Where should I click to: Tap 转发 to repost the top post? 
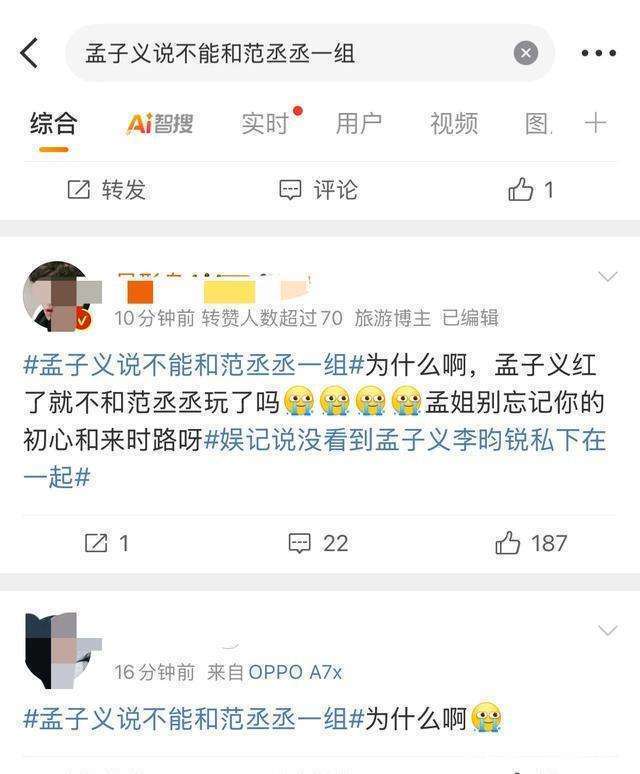[x=107, y=190]
